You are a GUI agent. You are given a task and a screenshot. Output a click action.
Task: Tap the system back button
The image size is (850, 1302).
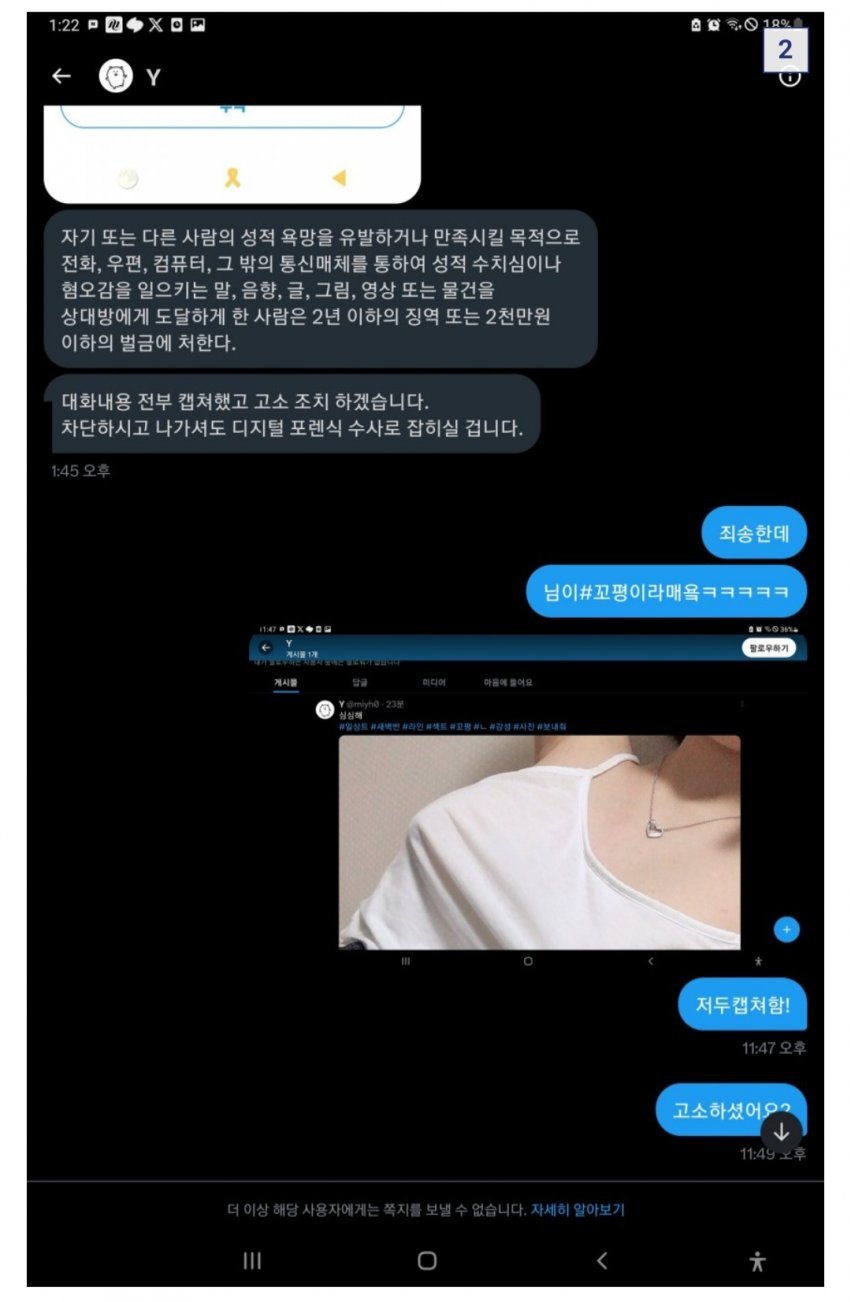pos(601,1261)
